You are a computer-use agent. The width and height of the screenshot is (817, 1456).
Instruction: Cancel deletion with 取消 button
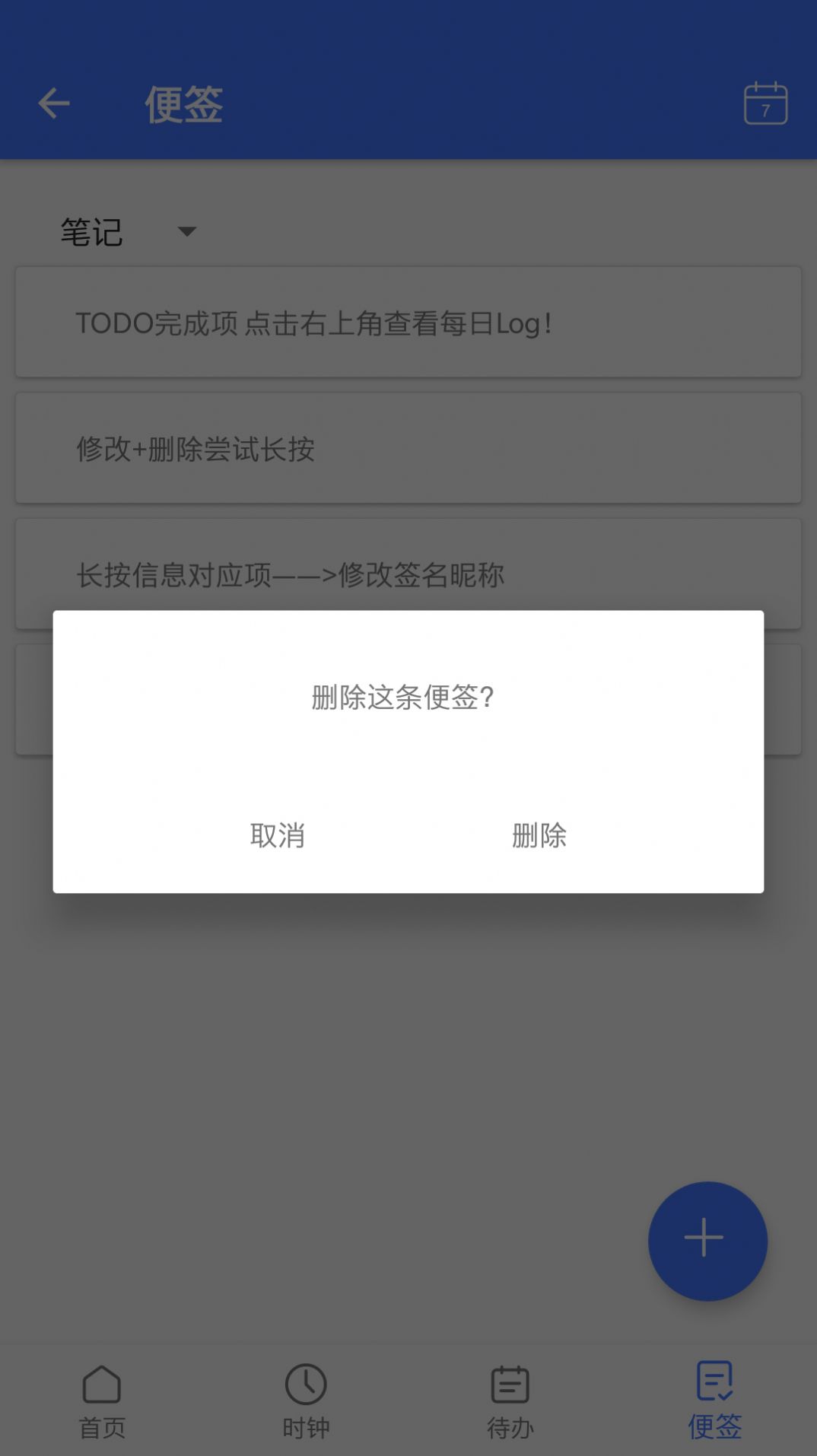(x=277, y=836)
